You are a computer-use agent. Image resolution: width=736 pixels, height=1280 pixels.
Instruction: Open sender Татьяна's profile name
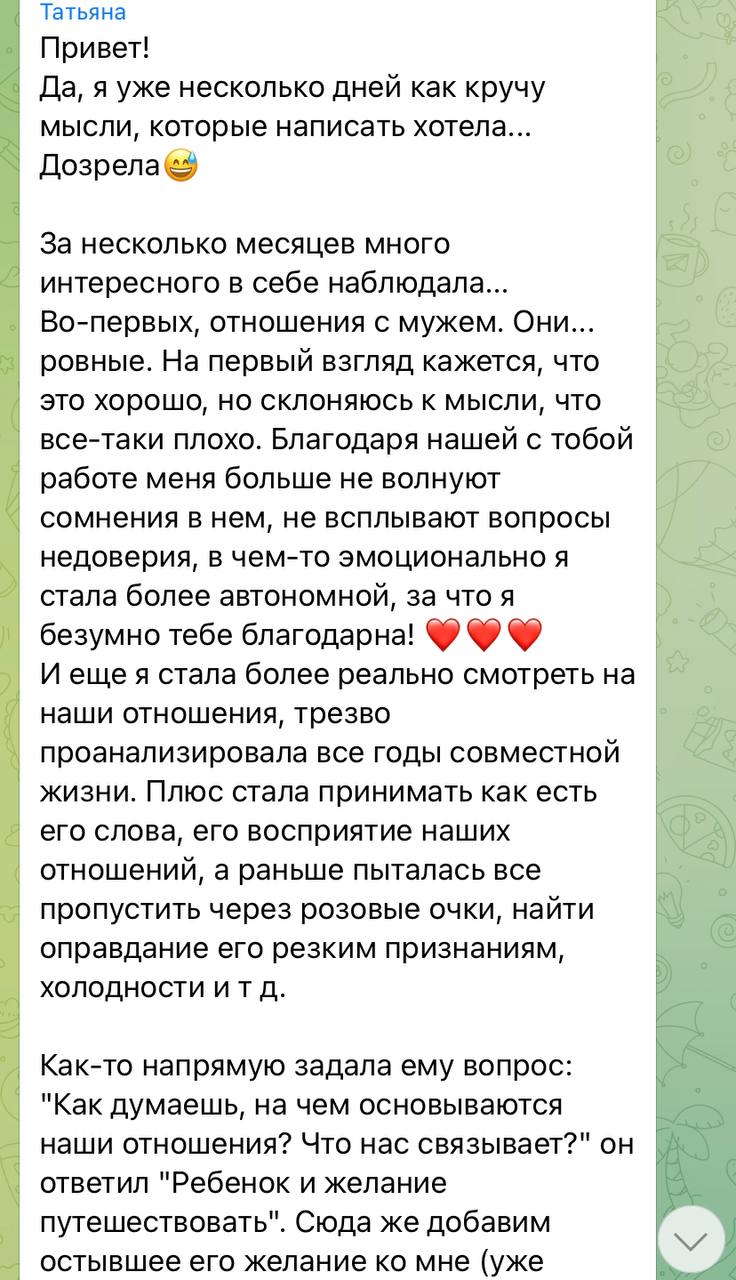click(x=83, y=12)
